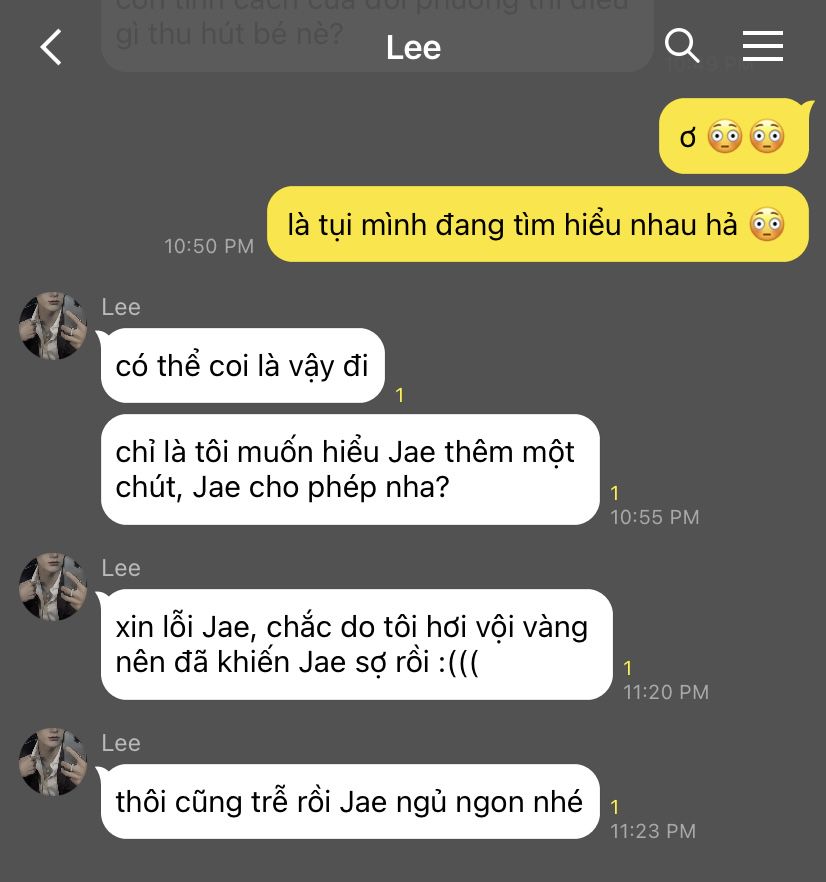Tap Lee's avatar beside the 'ngủ ngon nhé' message
Screen dimensions: 826x882
(x=53, y=762)
